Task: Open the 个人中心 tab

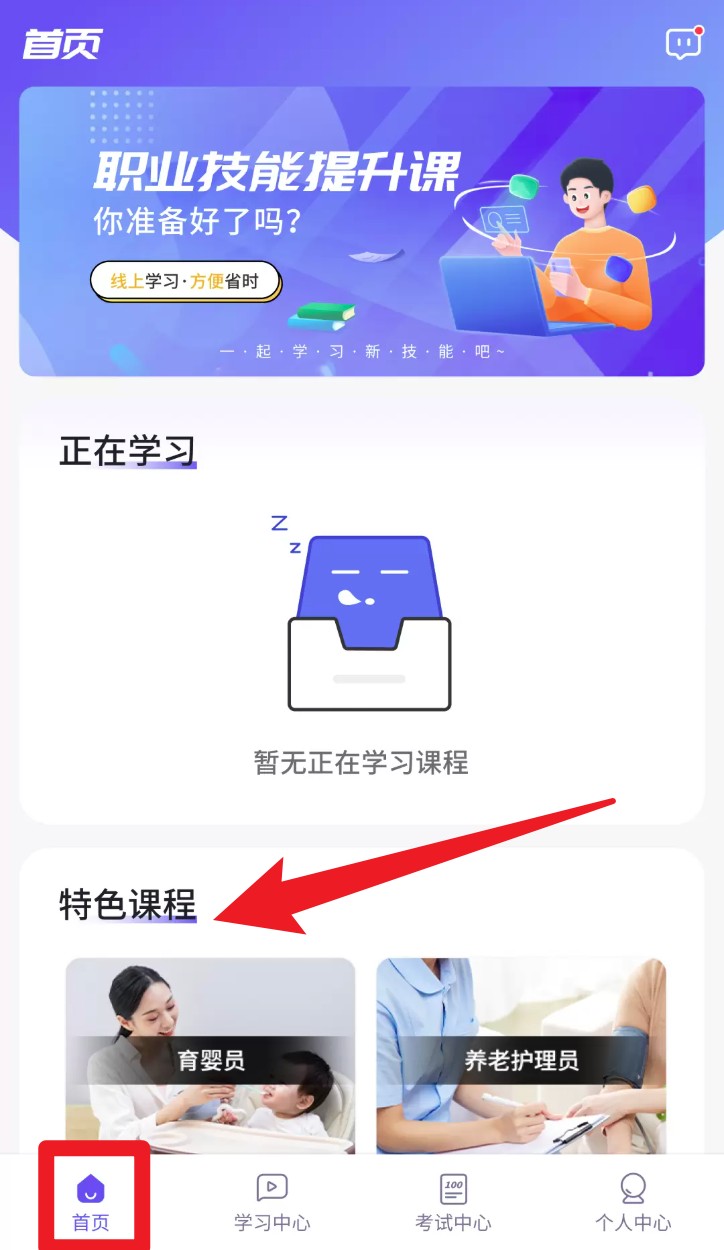Action: coord(633,1201)
